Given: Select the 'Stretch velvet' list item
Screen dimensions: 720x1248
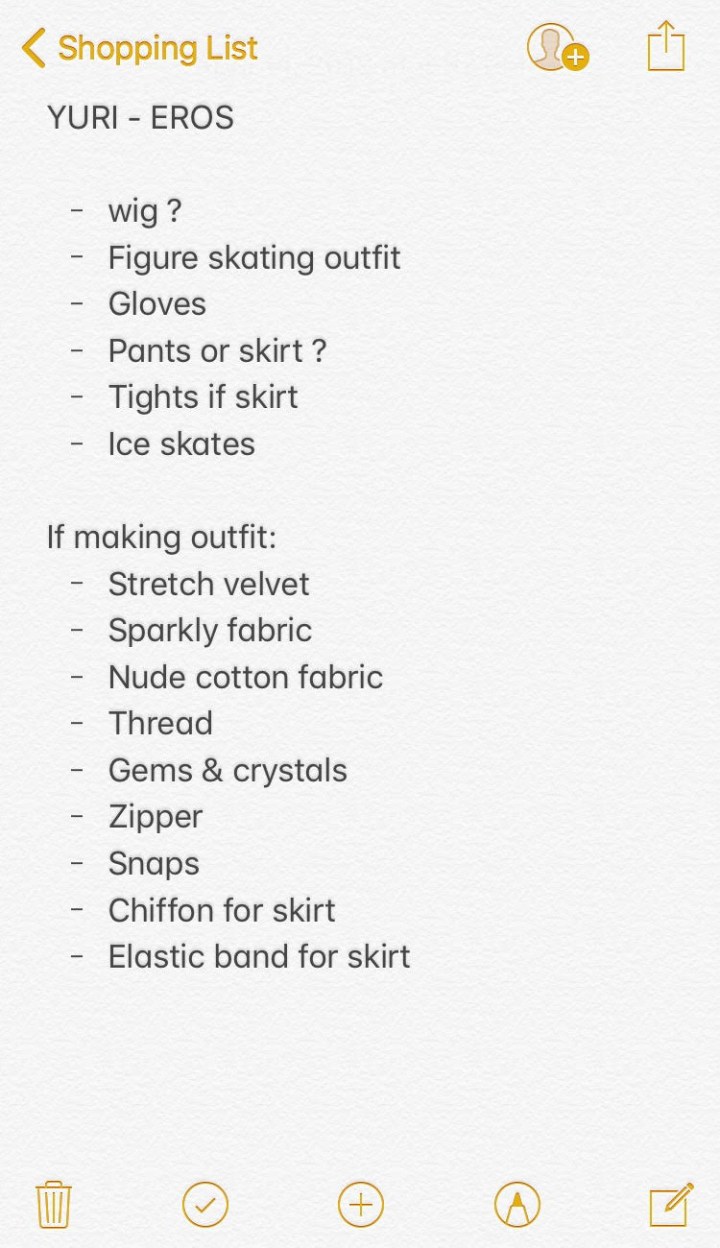Looking at the screenshot, I should (209, 584).
